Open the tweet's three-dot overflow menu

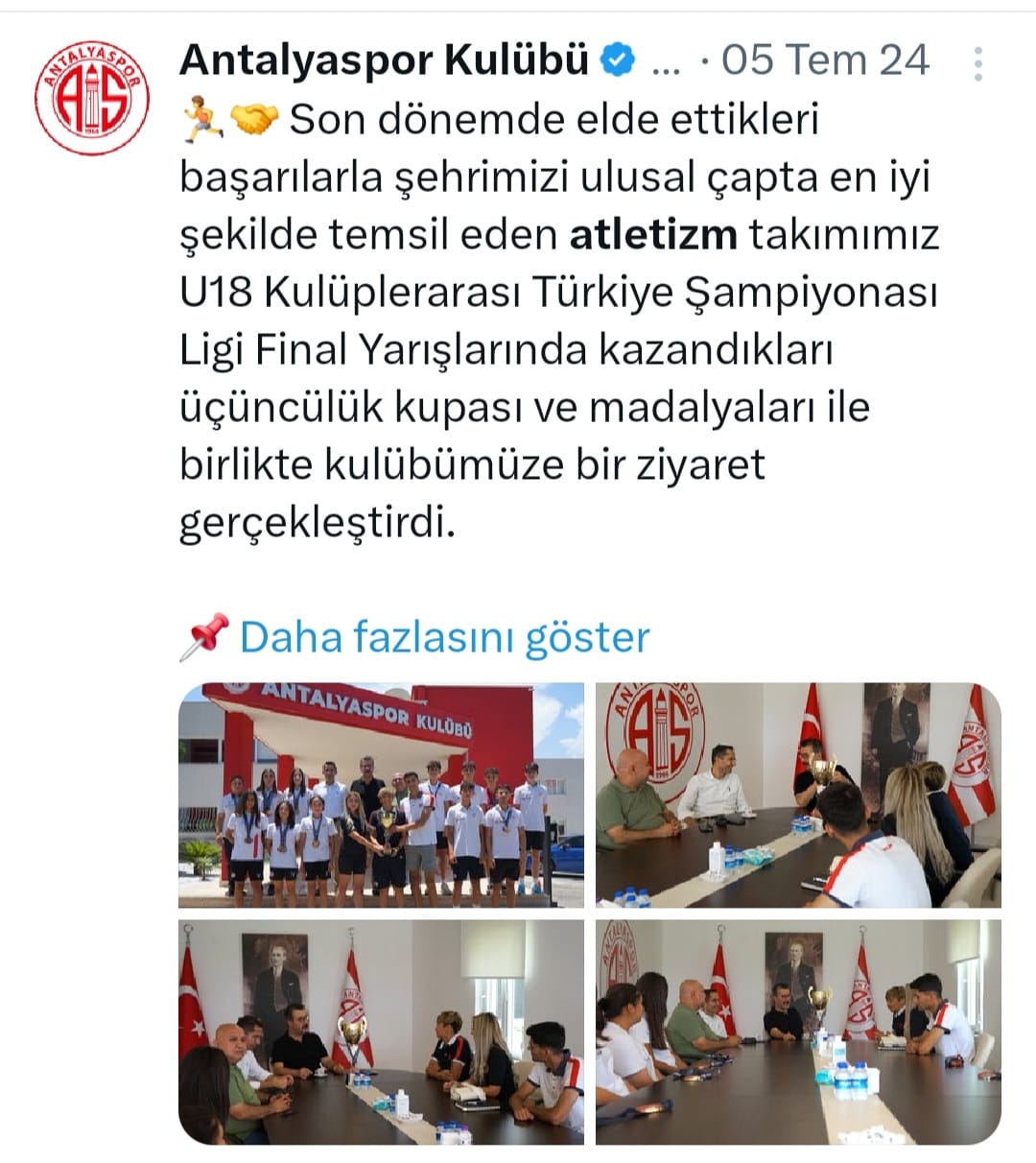(977, 63)
